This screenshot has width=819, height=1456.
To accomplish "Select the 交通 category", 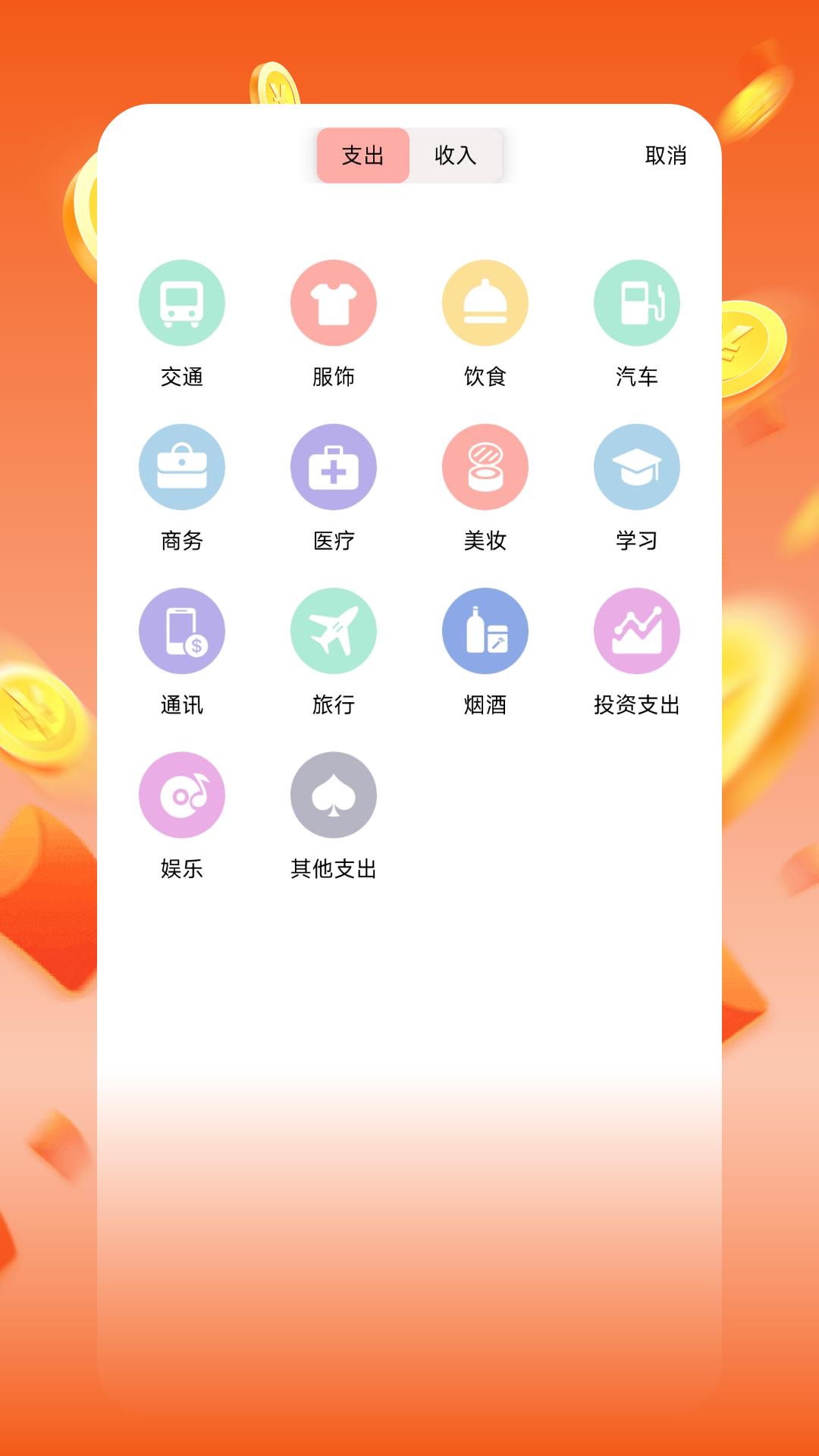I will pos(182,303).
